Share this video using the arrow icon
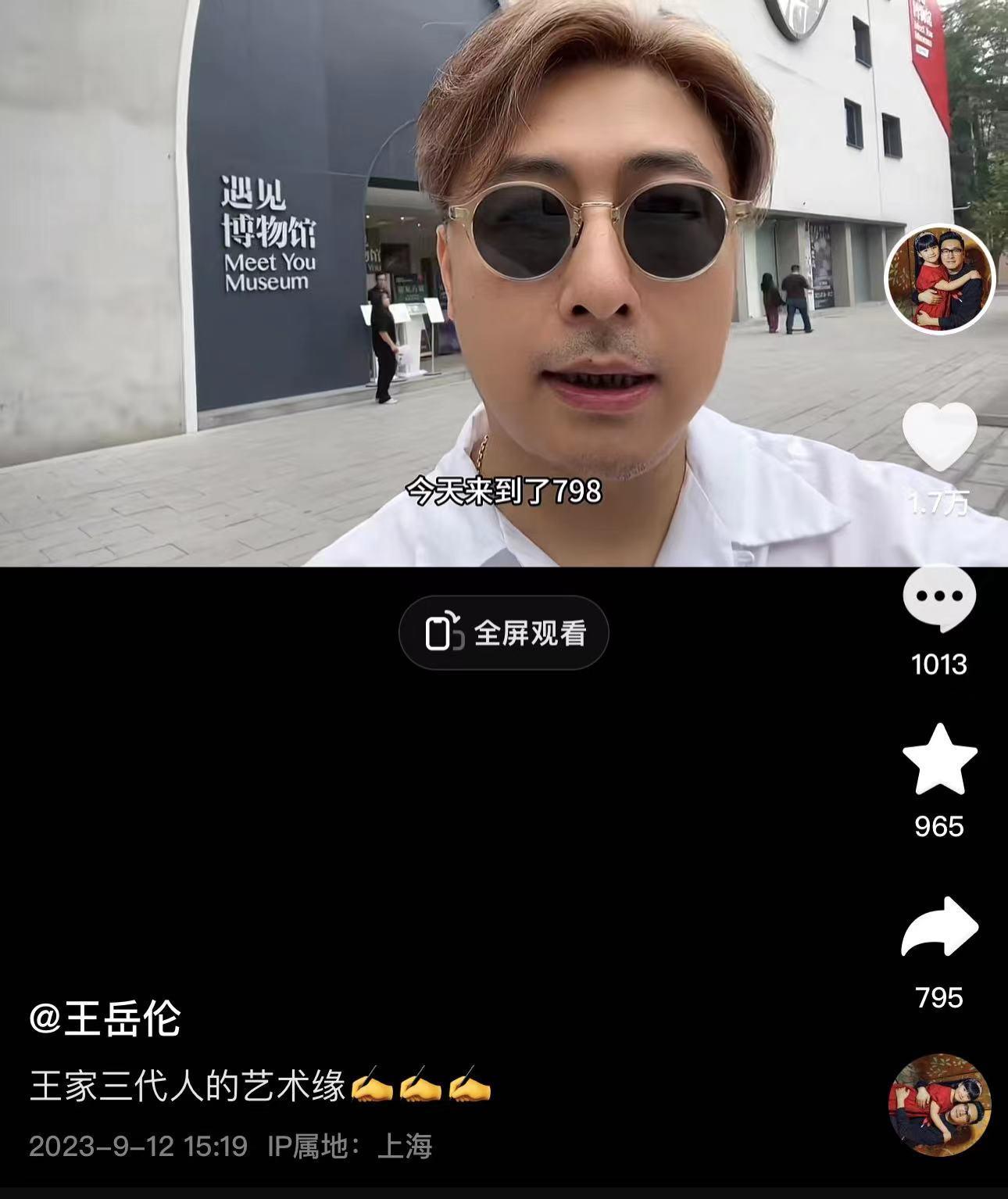 point(939,928)
